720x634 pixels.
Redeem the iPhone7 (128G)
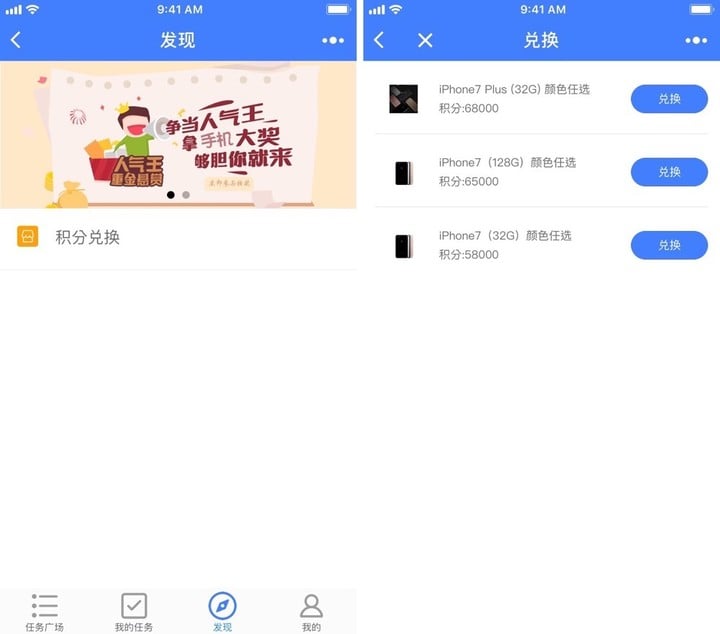669,172
